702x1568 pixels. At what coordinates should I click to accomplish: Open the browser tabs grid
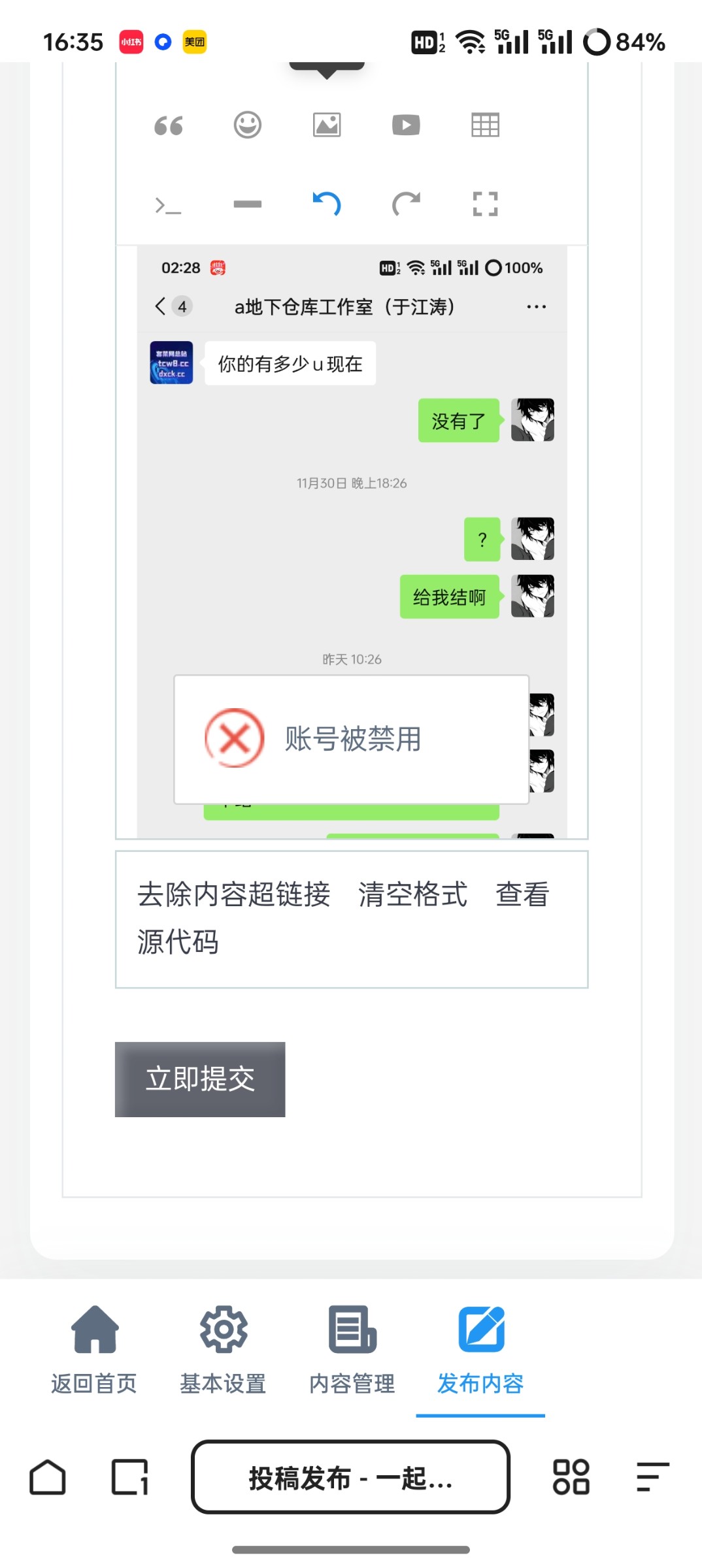click(571, 1477)
